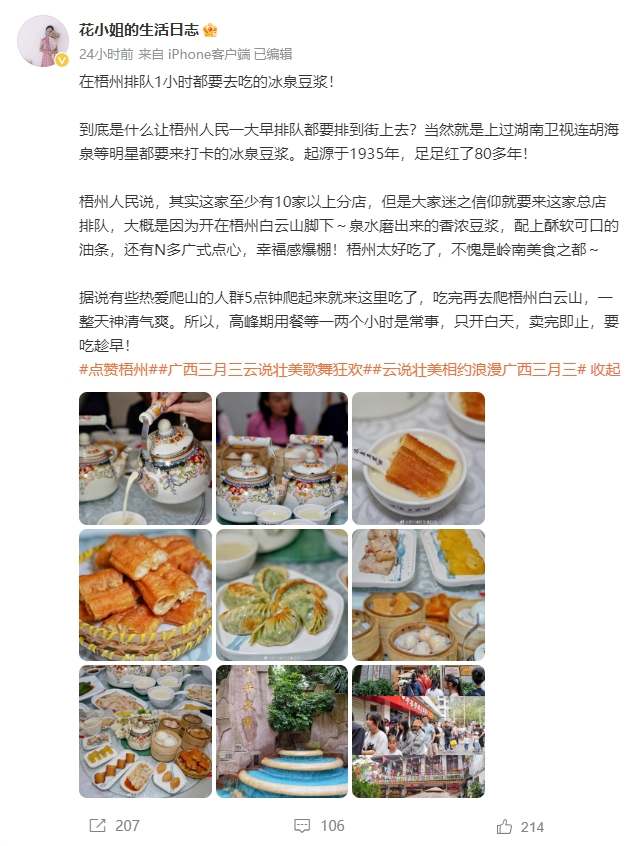The image size is (636, 846).
Task: Open the basket of fried youtiao photo
Action: pos(145,595)
